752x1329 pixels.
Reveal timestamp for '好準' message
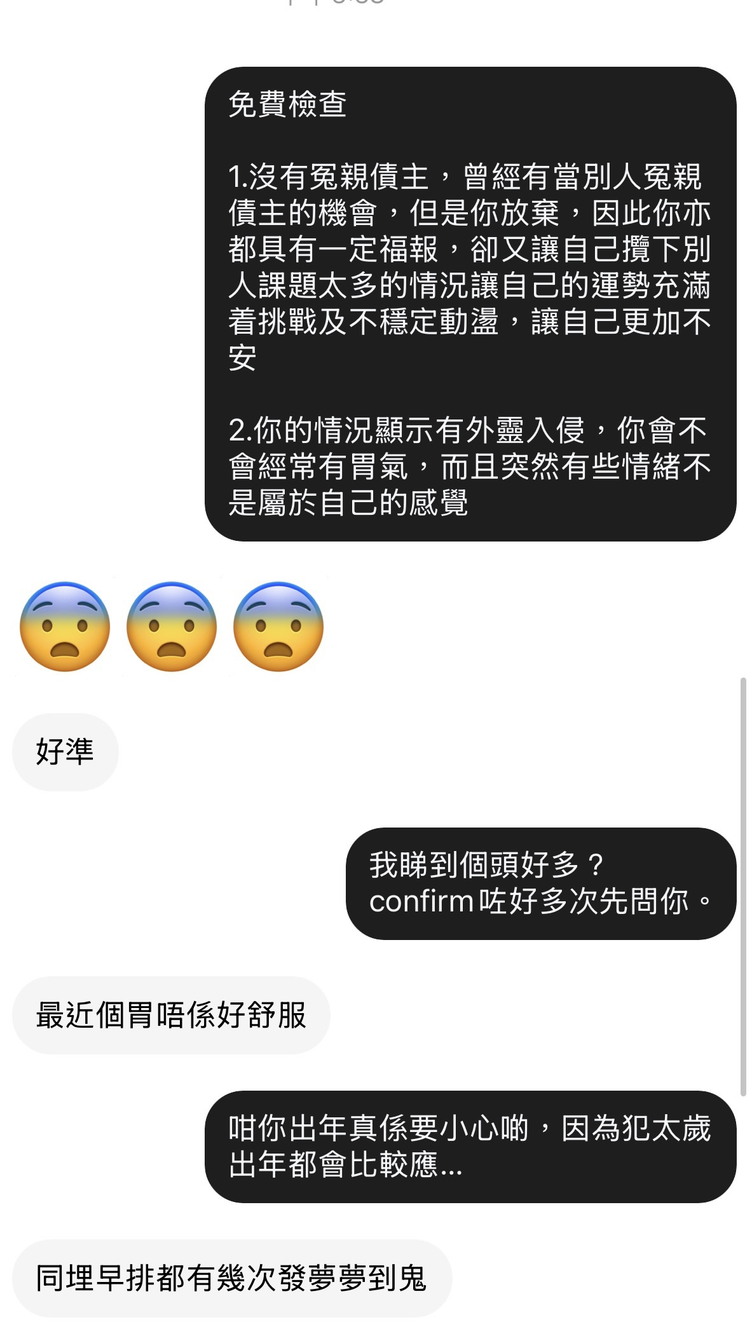tap(65, 751)
